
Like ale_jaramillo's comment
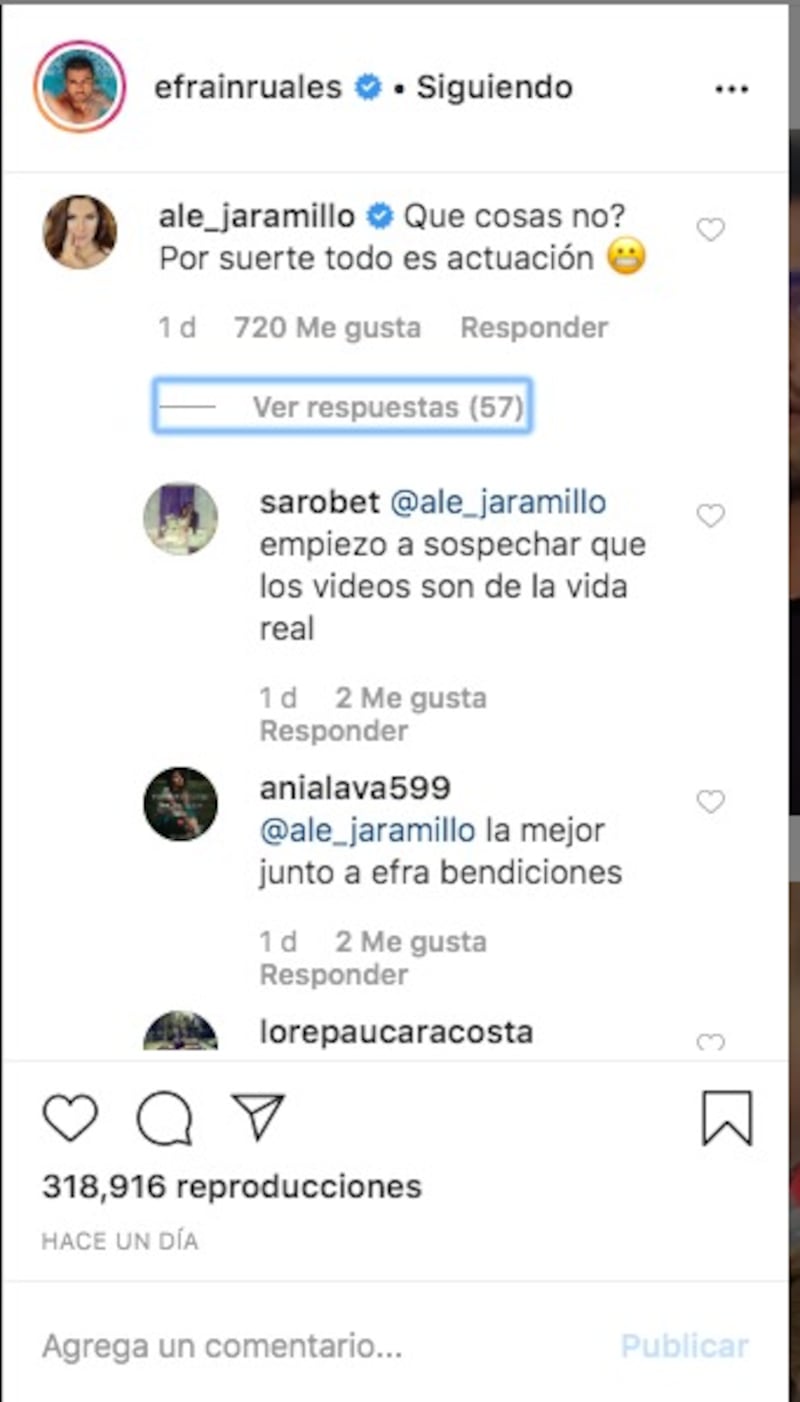[x=710, y=230]
